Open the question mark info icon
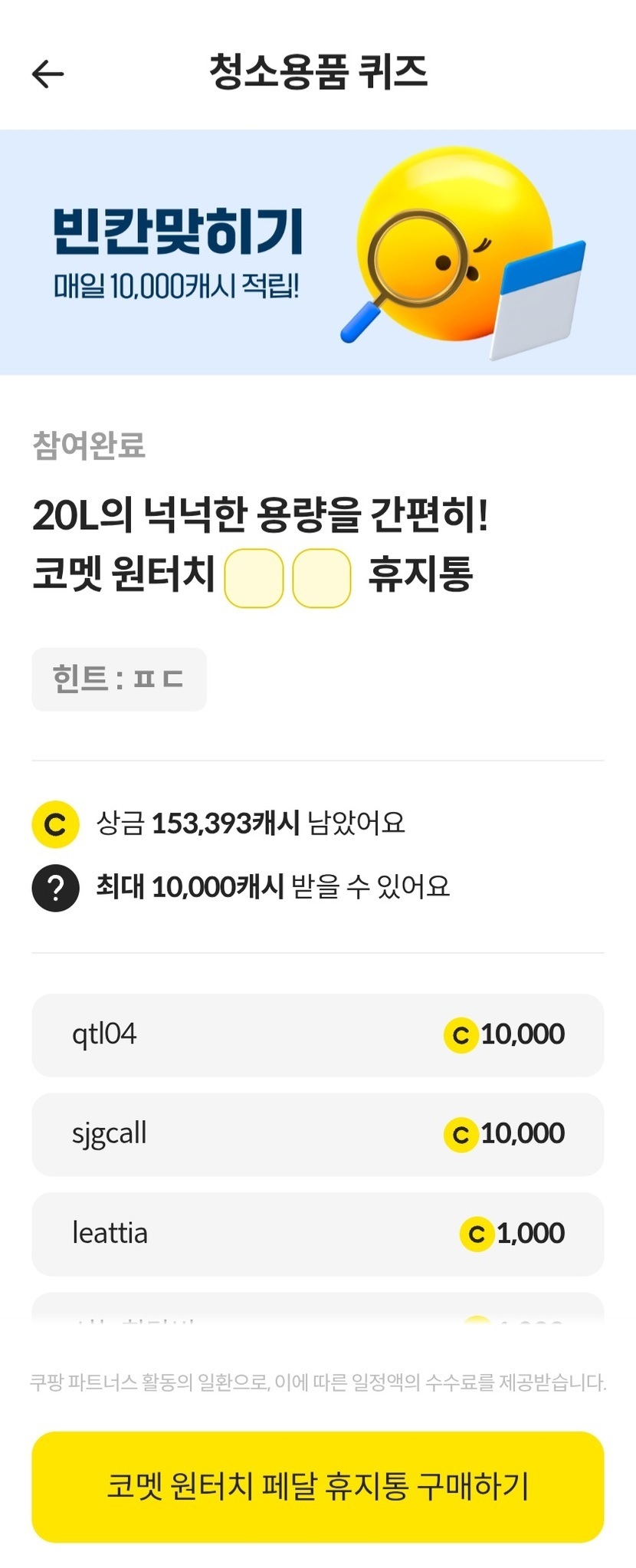This screenshot has width=636, height=1568. [56, 888]
